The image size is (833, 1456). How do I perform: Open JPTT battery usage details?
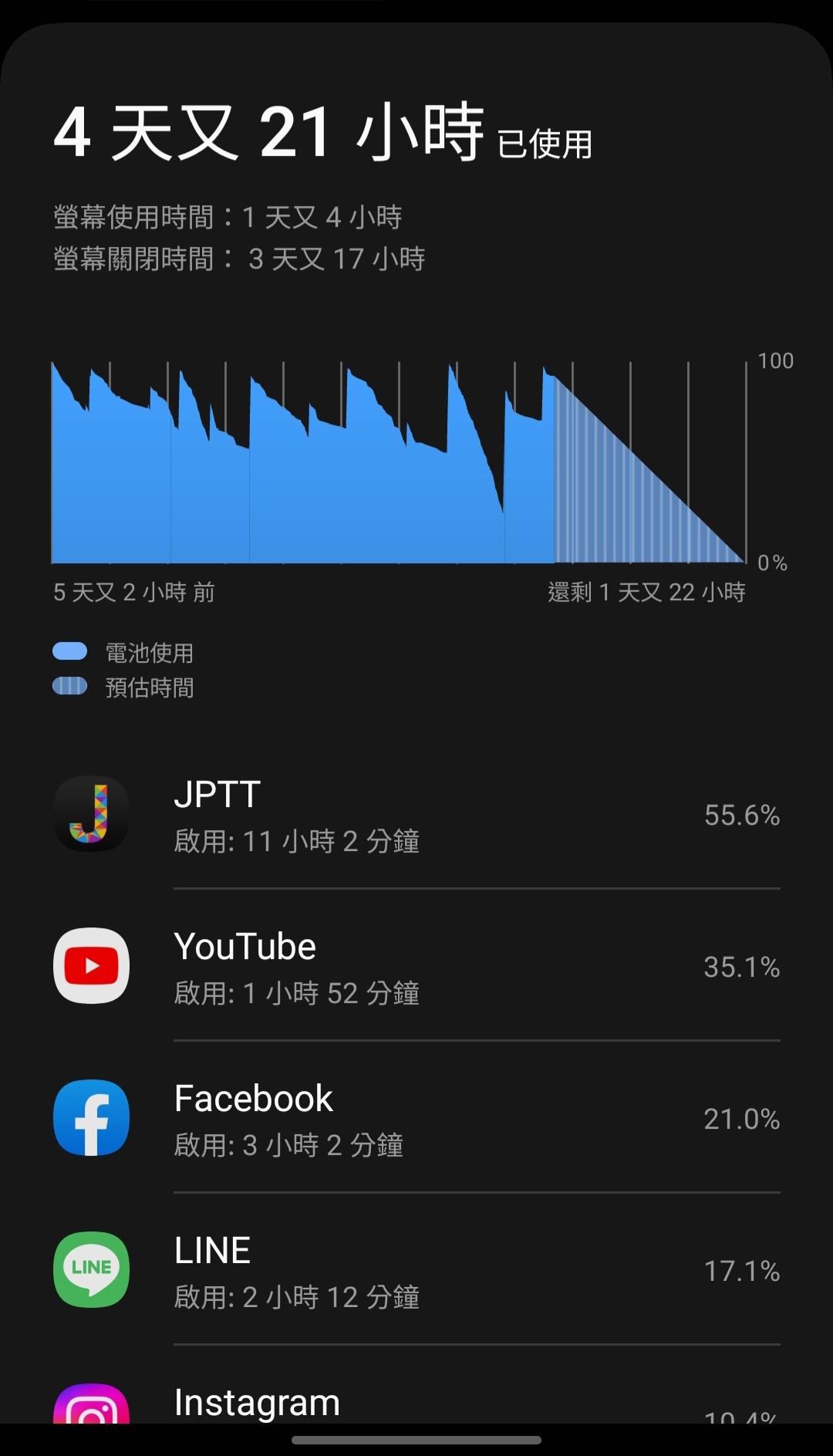(416, 815)
